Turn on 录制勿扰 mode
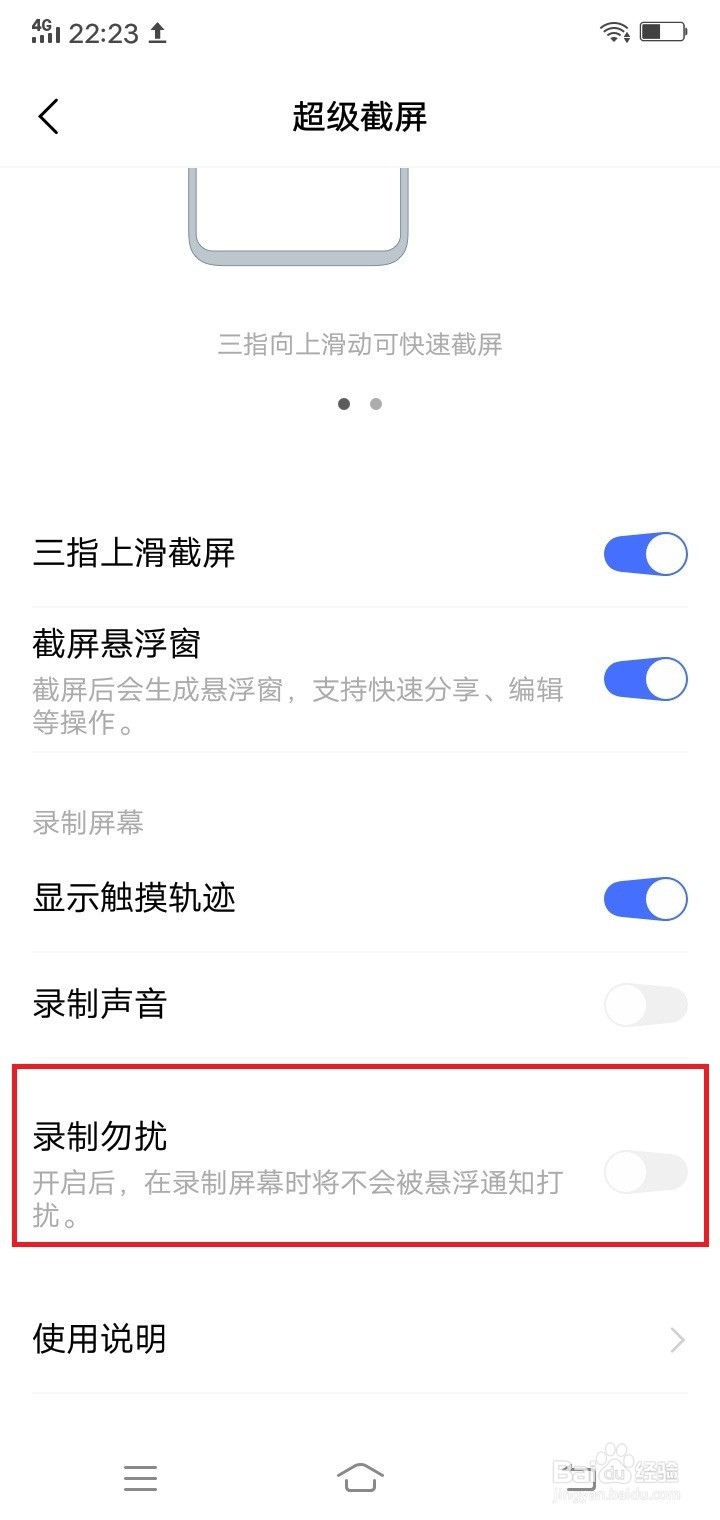Screen dimensions: 720x1520 645,1172
